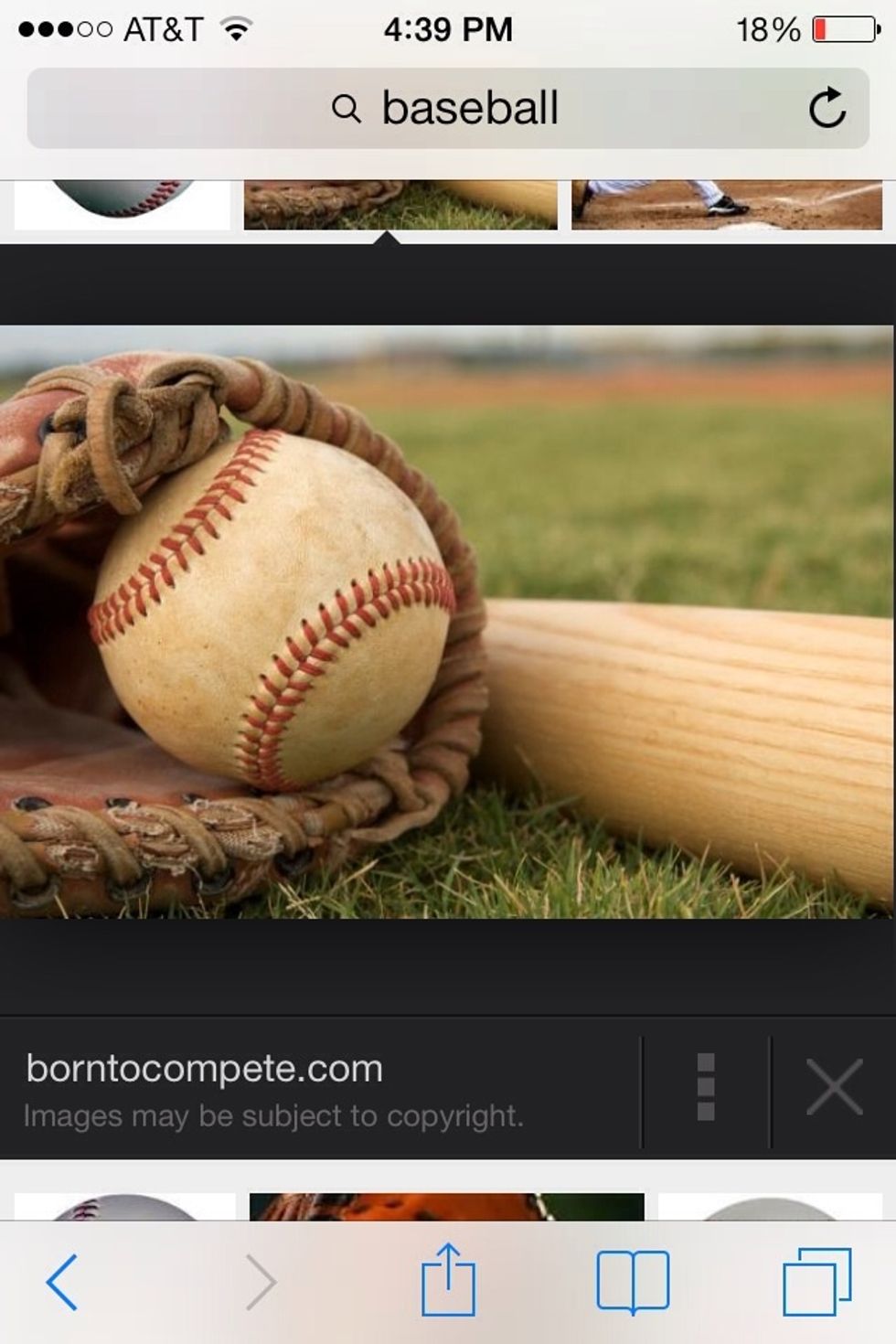Show all open Safari tabs

click(x=816, y=1282)
